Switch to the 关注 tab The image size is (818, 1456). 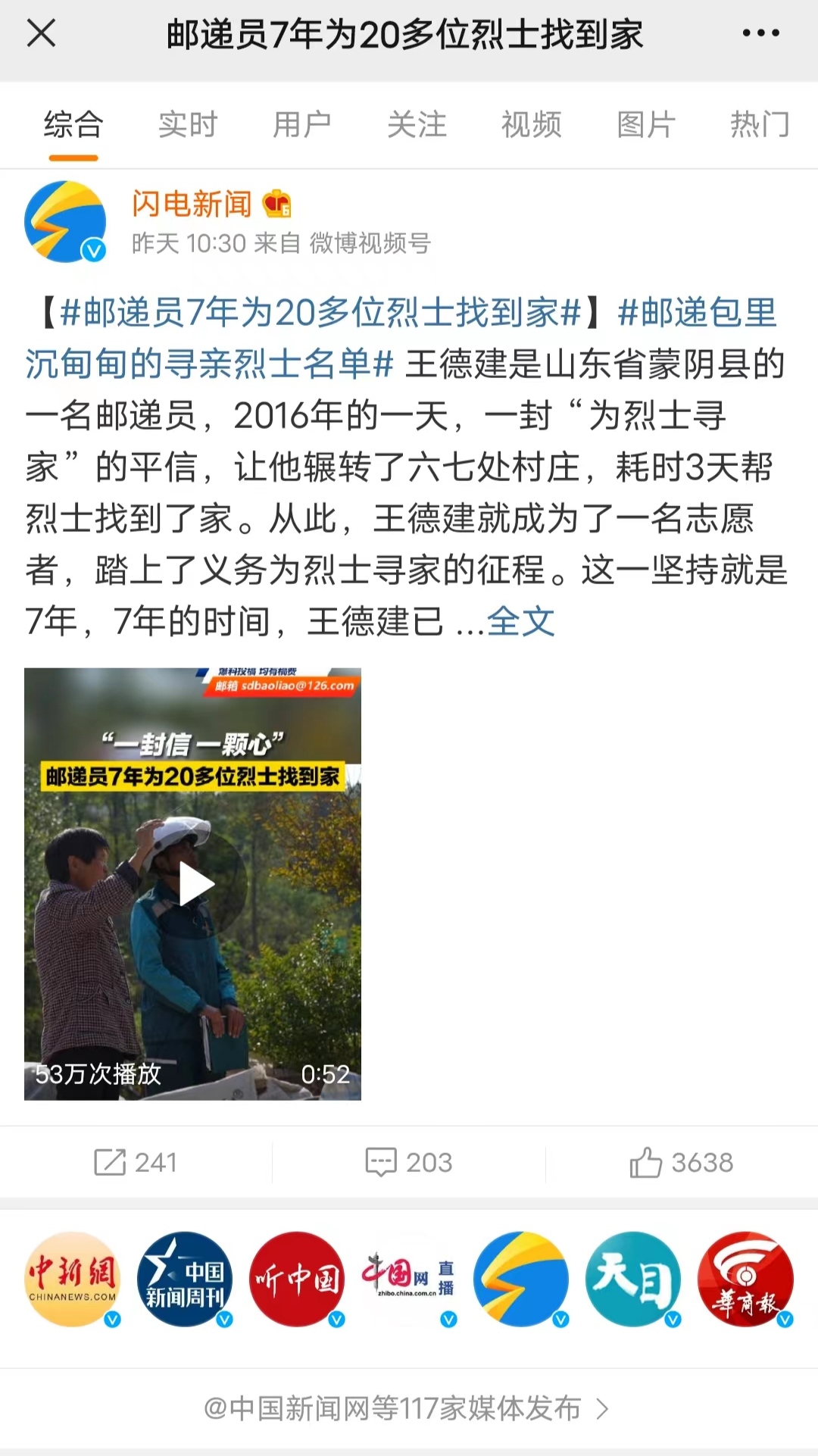(x=417, y=124)
